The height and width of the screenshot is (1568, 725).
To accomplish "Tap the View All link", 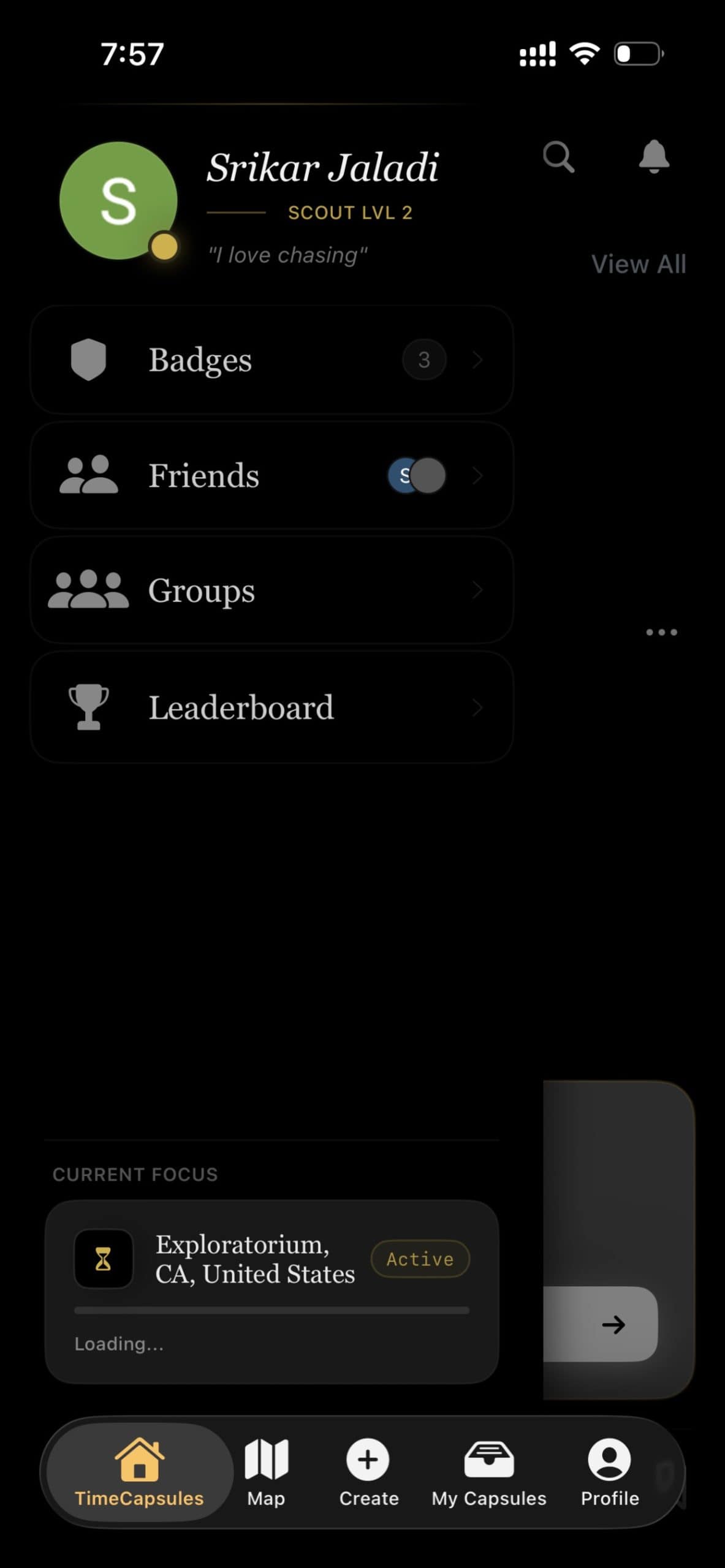I will coord(639,264).
